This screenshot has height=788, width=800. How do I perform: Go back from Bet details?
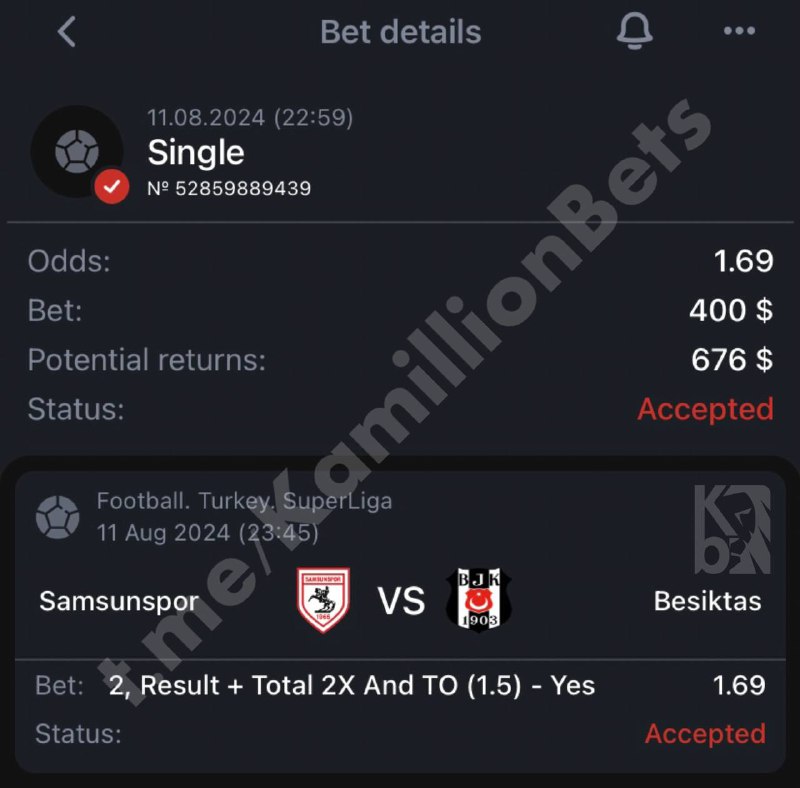click(x=66, y=32)
